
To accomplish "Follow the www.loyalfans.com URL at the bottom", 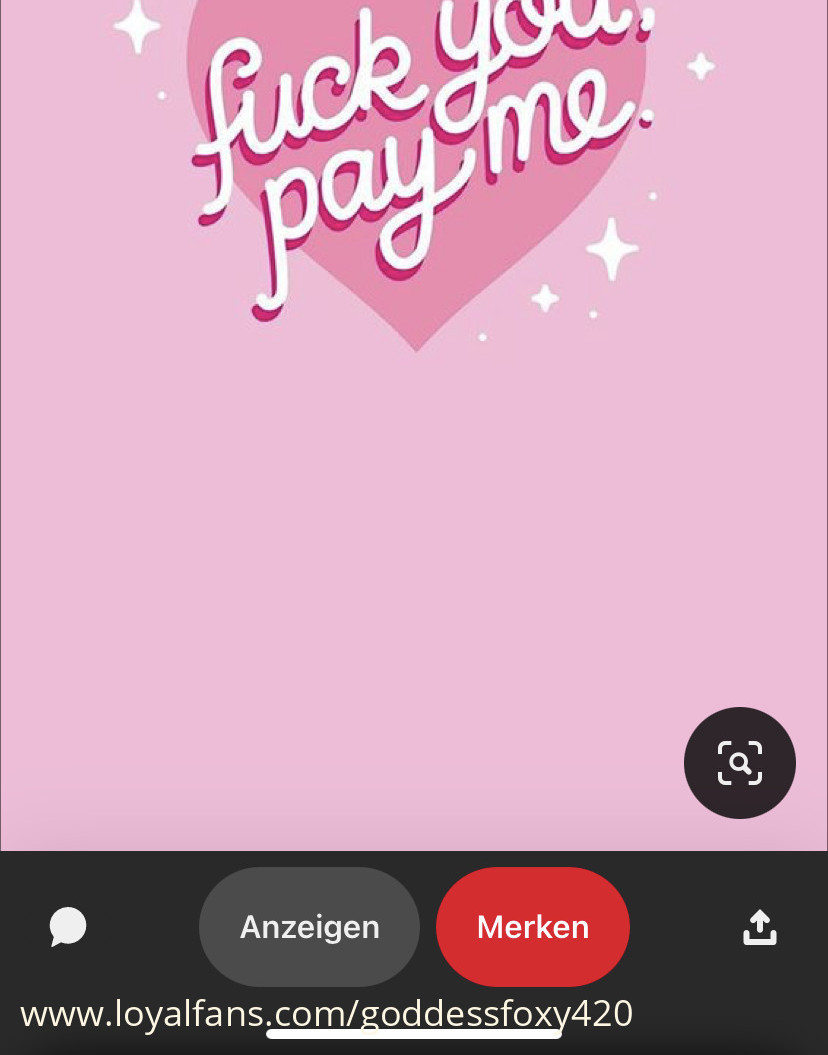I will point(328,1013).
